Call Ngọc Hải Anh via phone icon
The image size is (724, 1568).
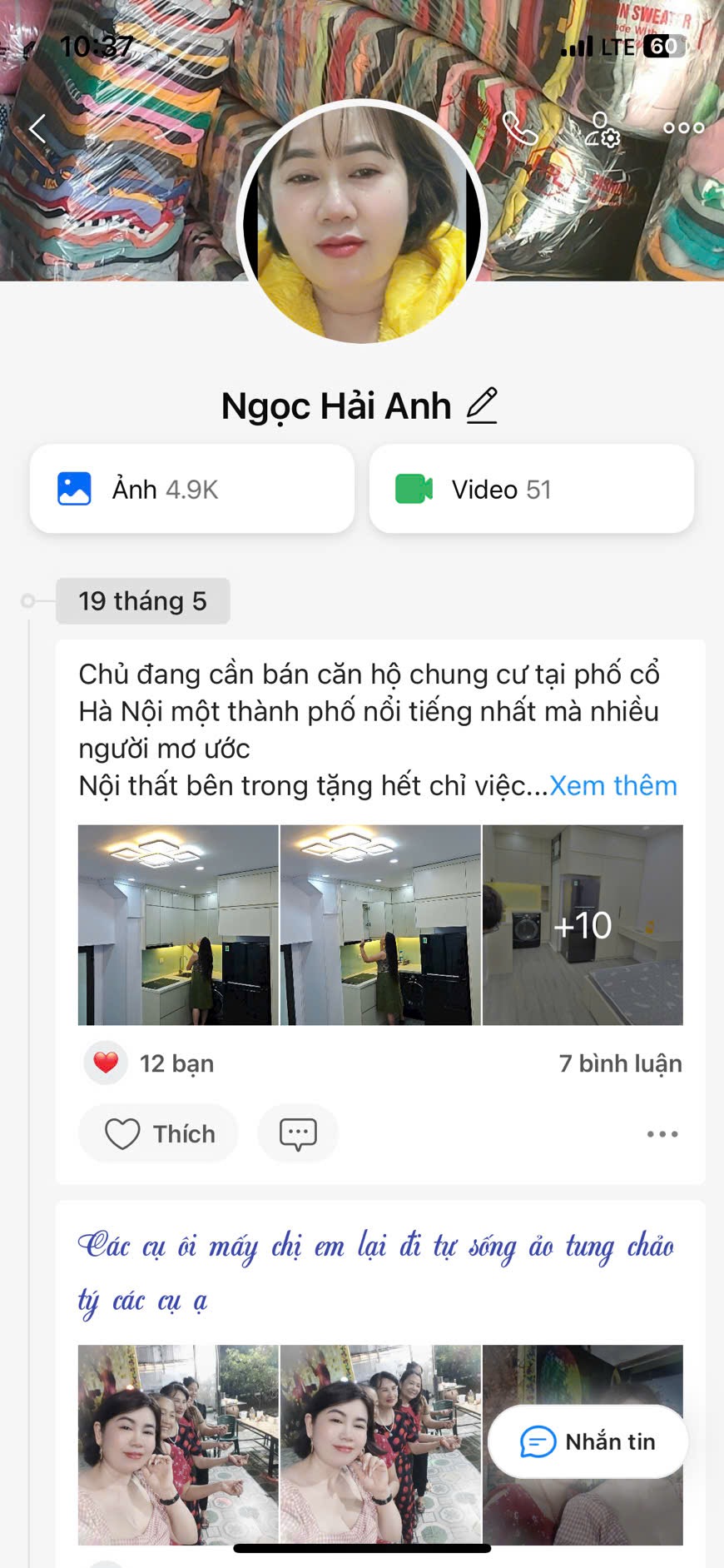coord(520,129)
